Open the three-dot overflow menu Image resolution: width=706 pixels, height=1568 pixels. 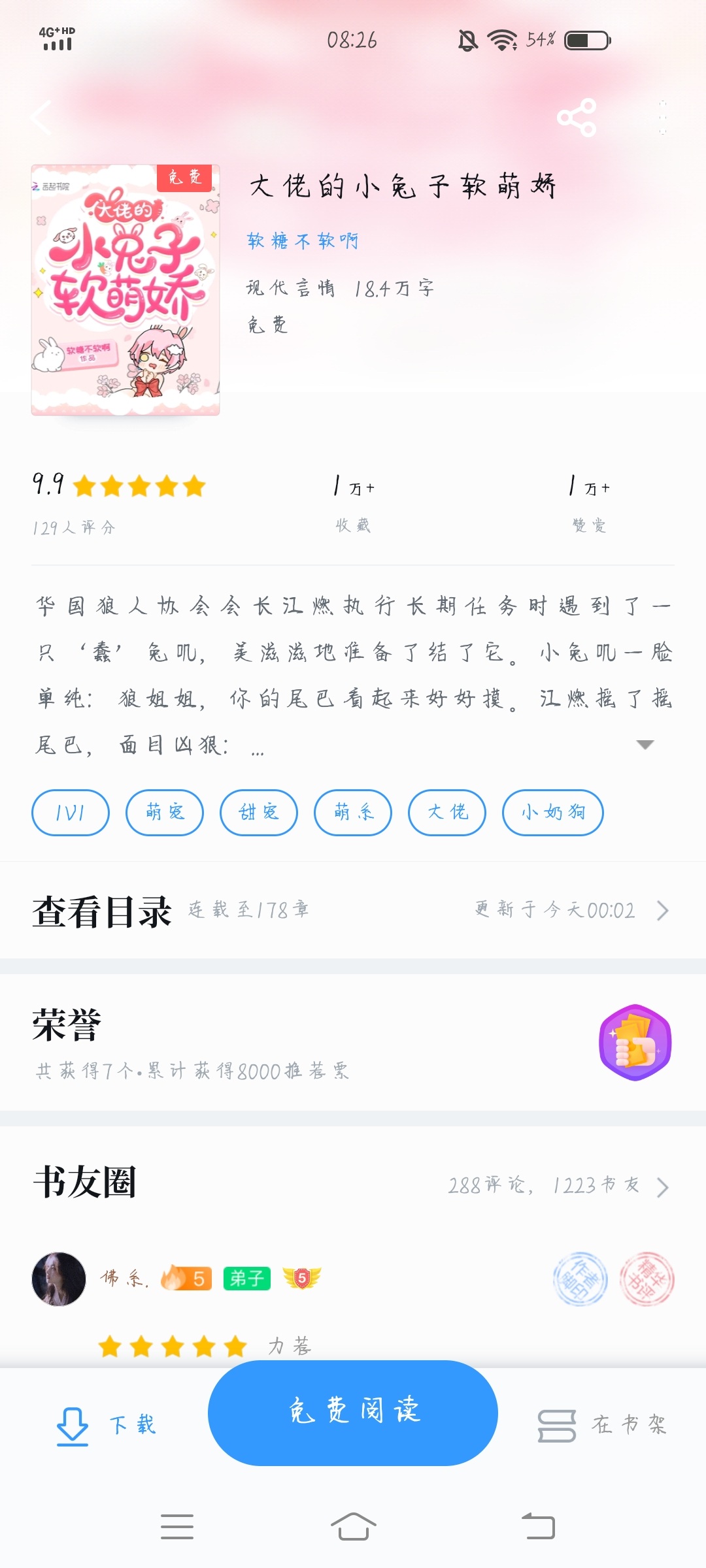[663, 118]
